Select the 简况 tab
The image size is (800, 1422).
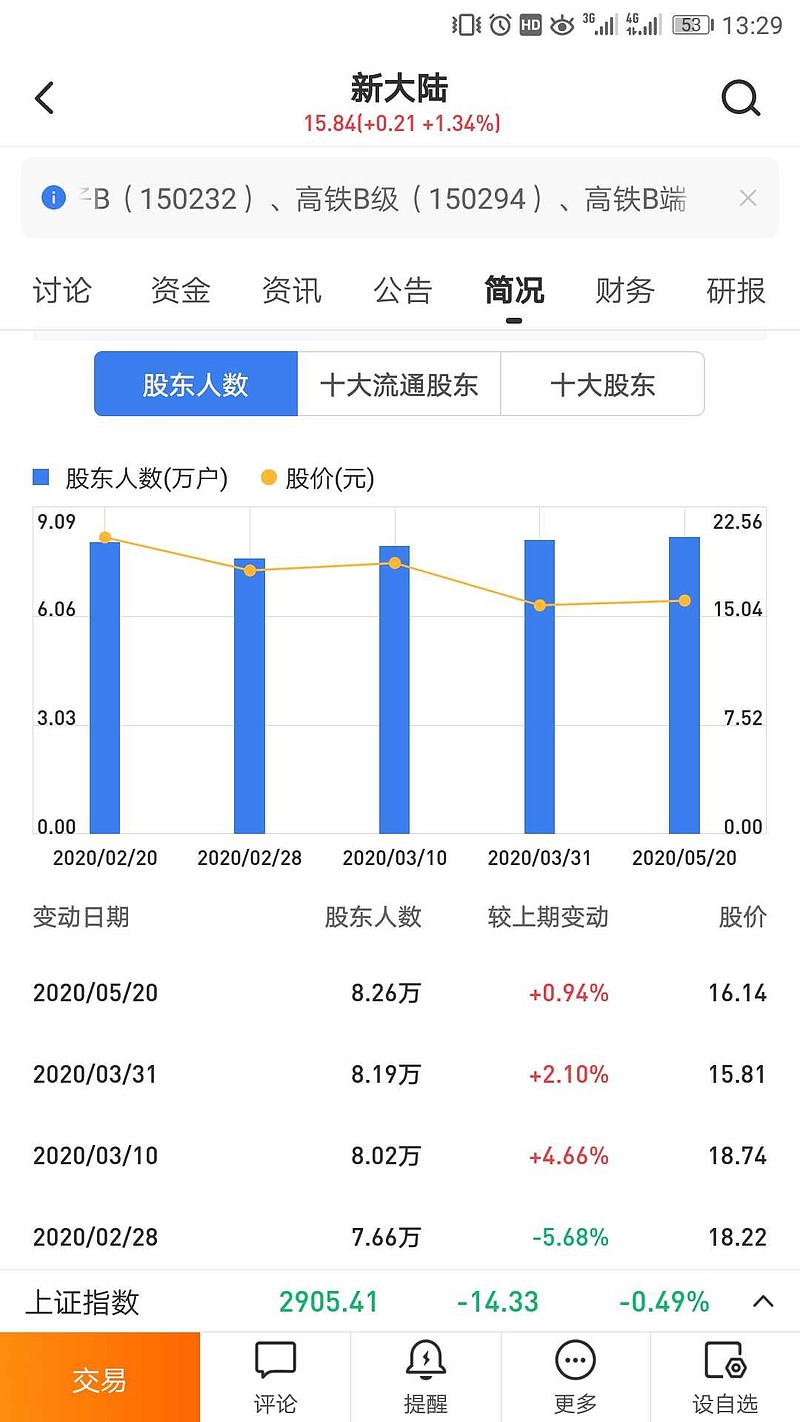click(514, 291)
